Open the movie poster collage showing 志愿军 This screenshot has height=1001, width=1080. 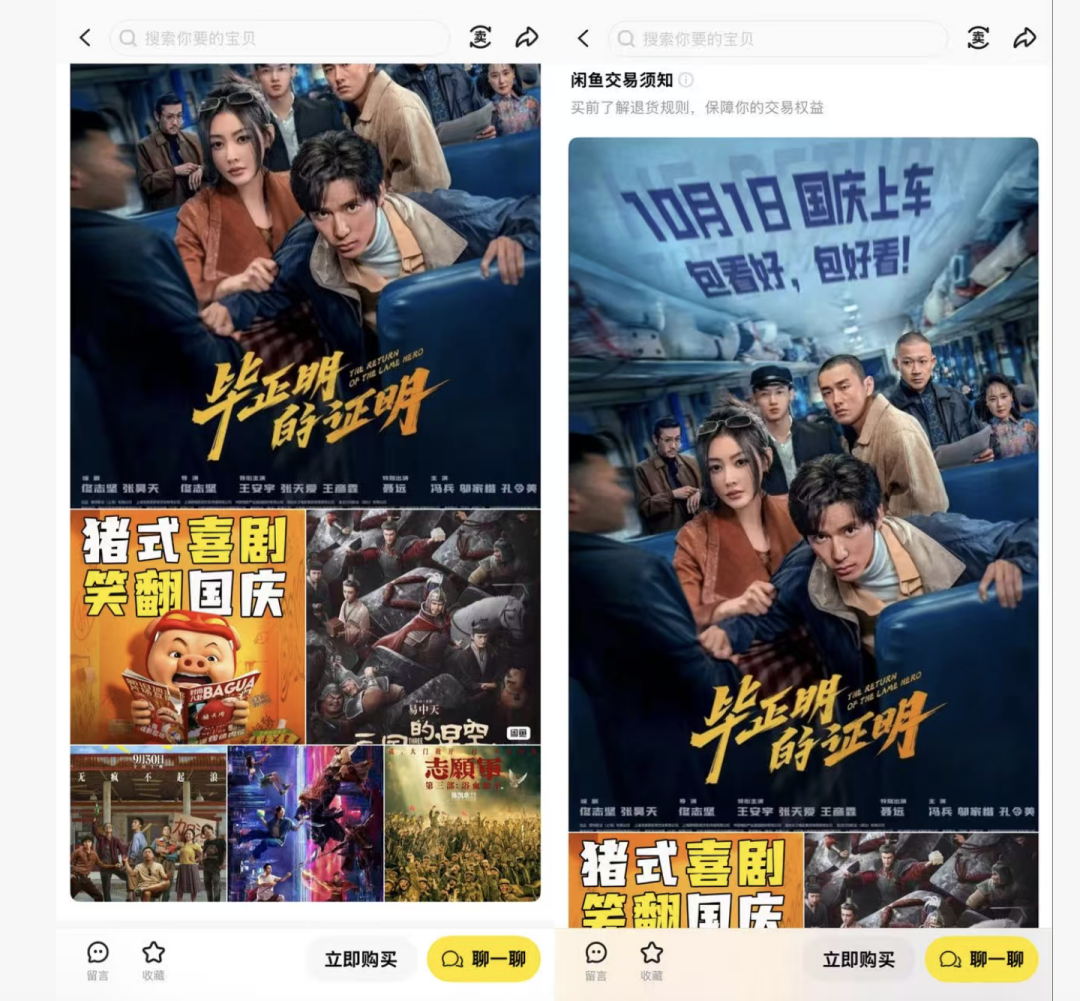pos(305,705)
